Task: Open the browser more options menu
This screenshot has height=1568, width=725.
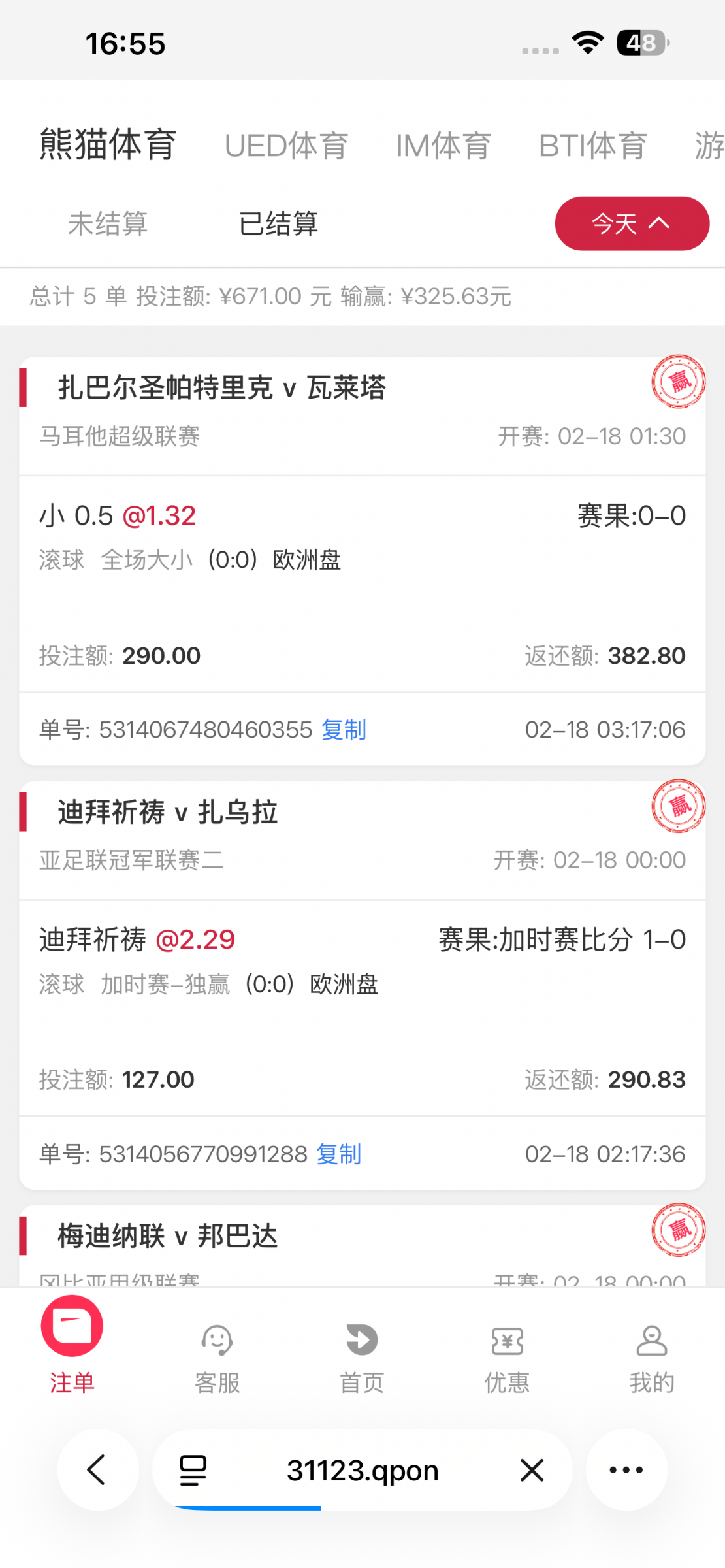Action: click(x=626, y=1470)
